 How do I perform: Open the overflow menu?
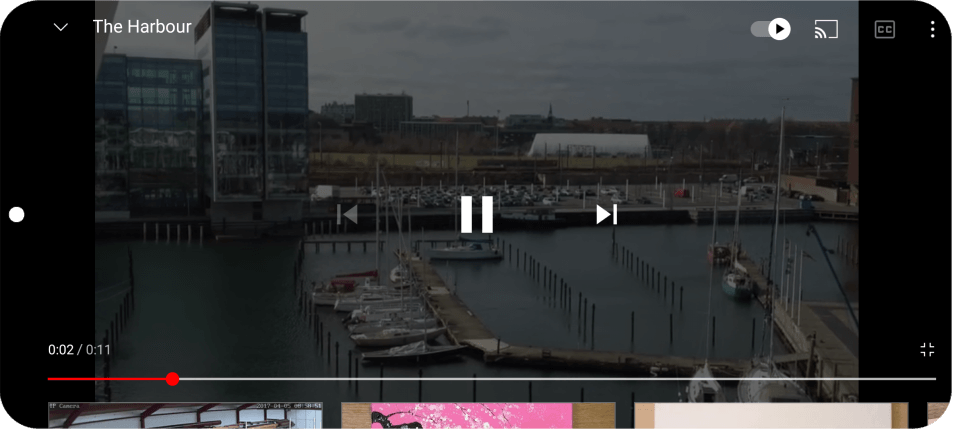(932, 29)
